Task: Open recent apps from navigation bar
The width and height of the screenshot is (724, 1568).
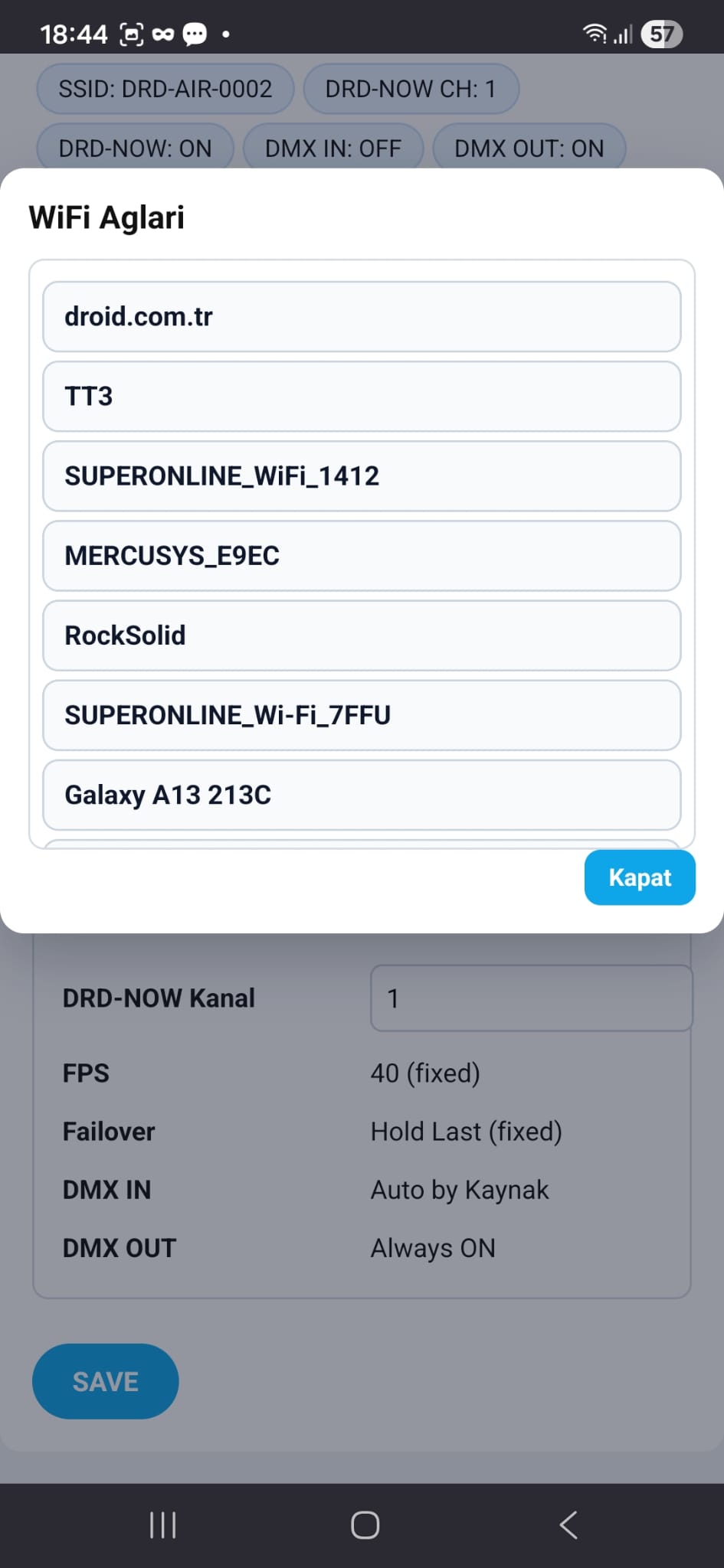Action: (162, 1525)
